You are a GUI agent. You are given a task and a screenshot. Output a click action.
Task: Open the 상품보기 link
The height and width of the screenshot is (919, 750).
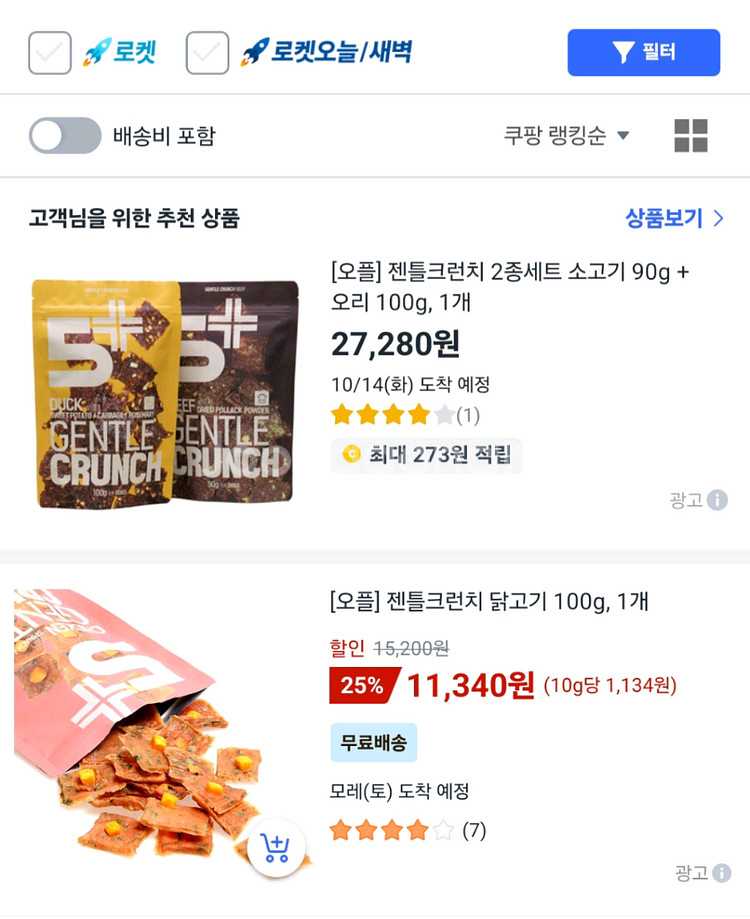[673, 218]
